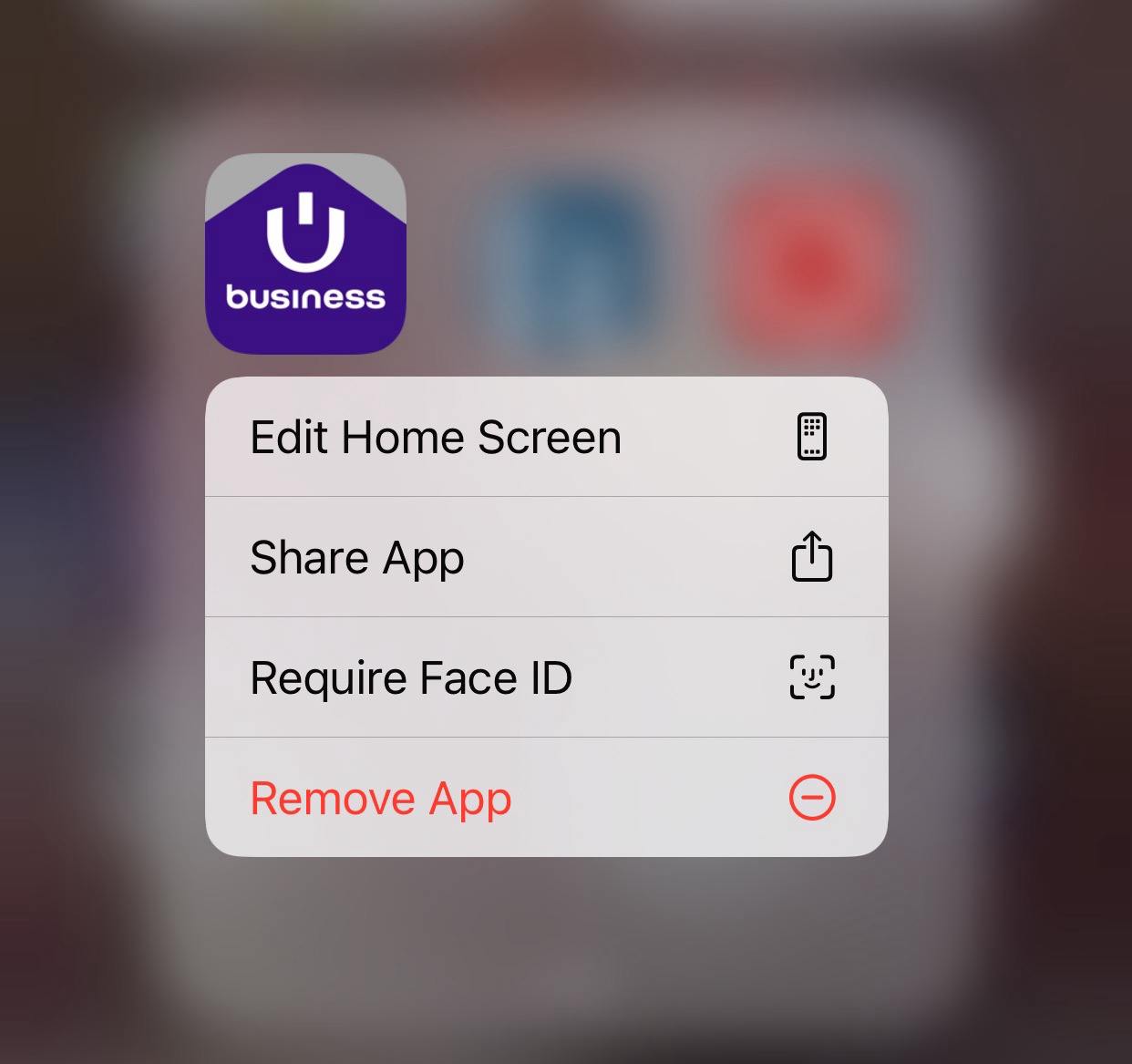Viewport: 1132px width, 1064px height.
Task: Enable Require Face ID for this app
Action: 545,677
